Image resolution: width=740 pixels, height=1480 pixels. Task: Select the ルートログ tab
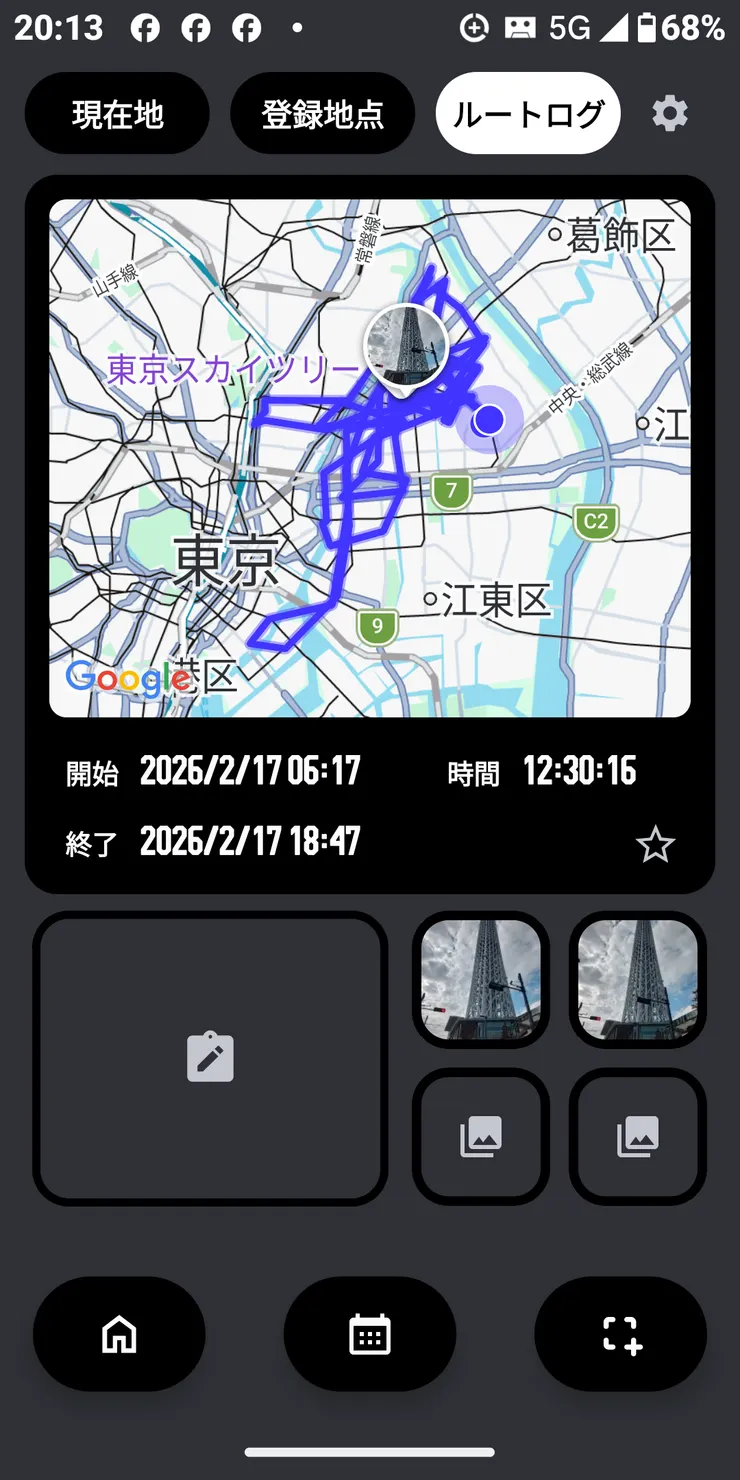pos(527,113)
